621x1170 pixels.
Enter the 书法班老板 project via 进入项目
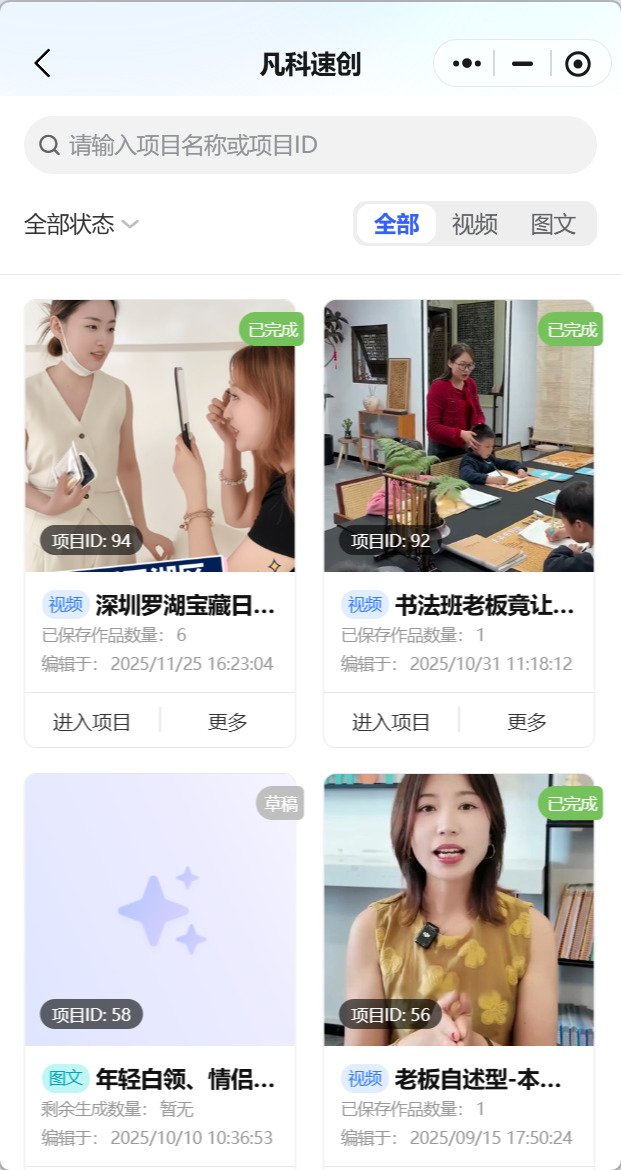click(391, 722)
